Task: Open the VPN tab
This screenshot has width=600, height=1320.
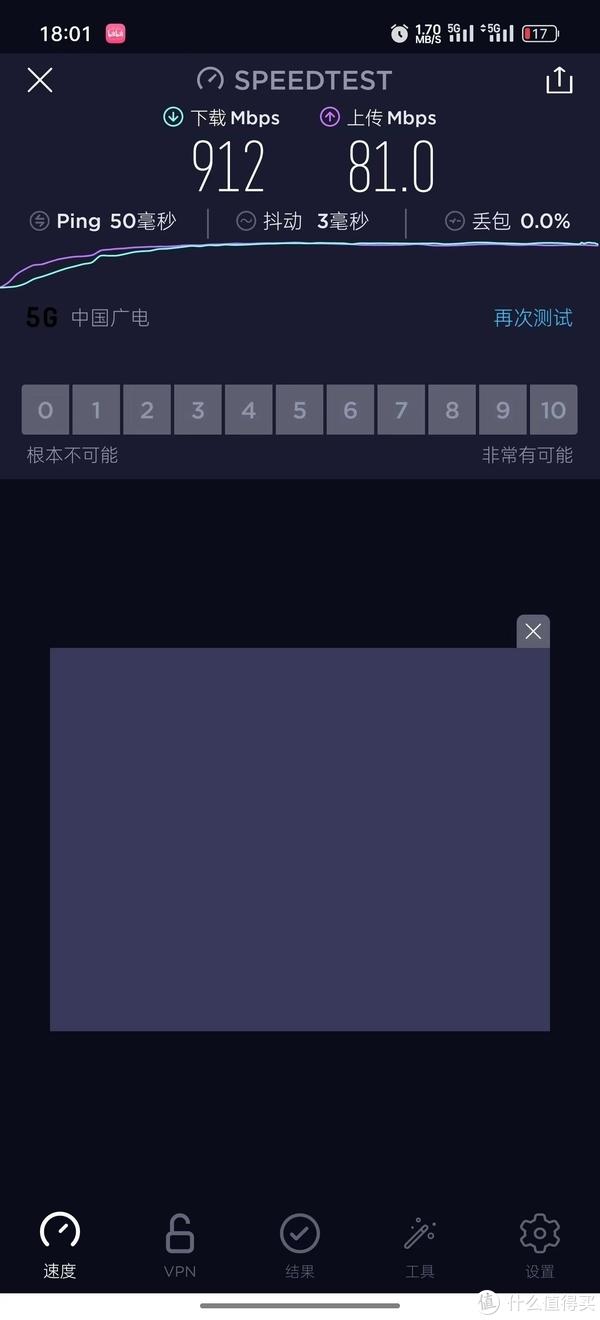Action: tap(180, 1245)
